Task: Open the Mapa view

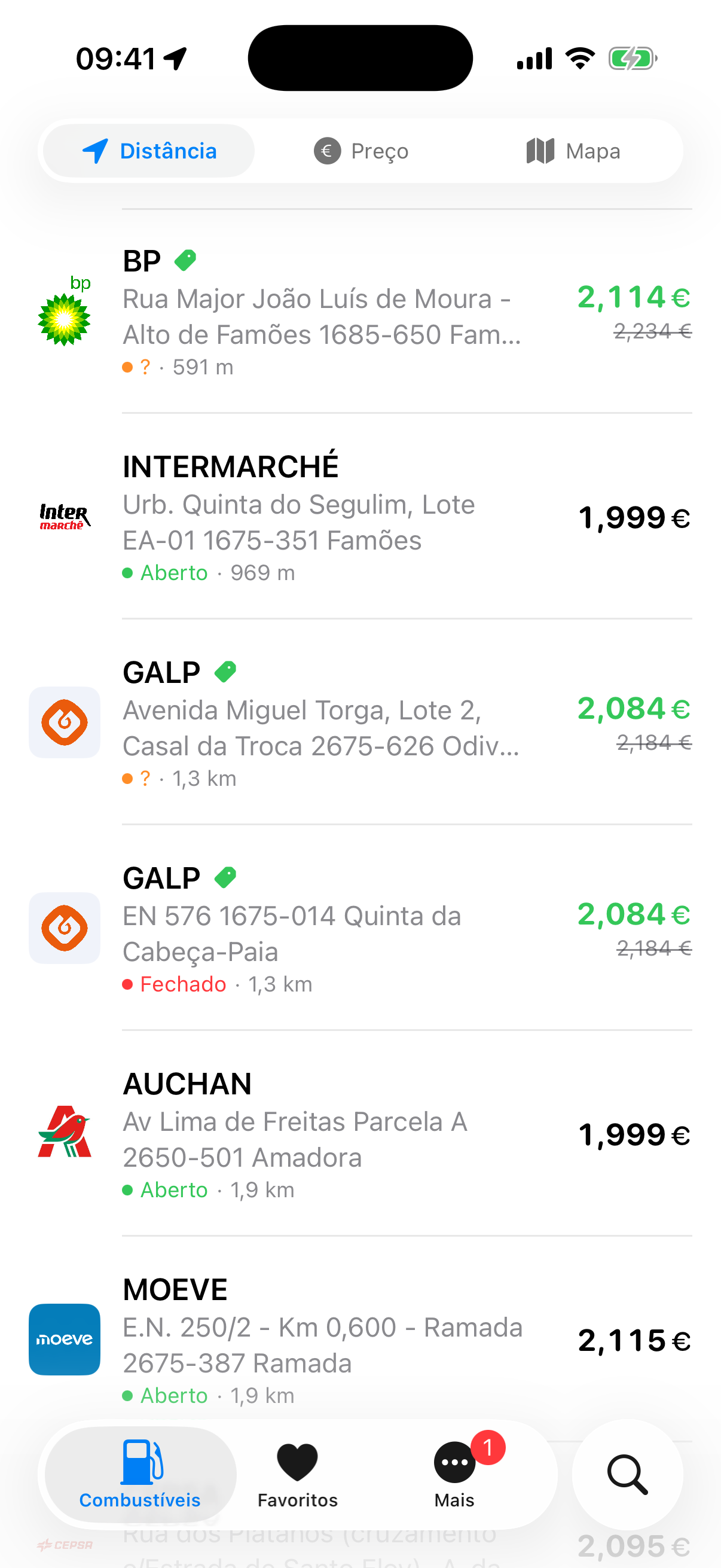Action: (573, 151)
